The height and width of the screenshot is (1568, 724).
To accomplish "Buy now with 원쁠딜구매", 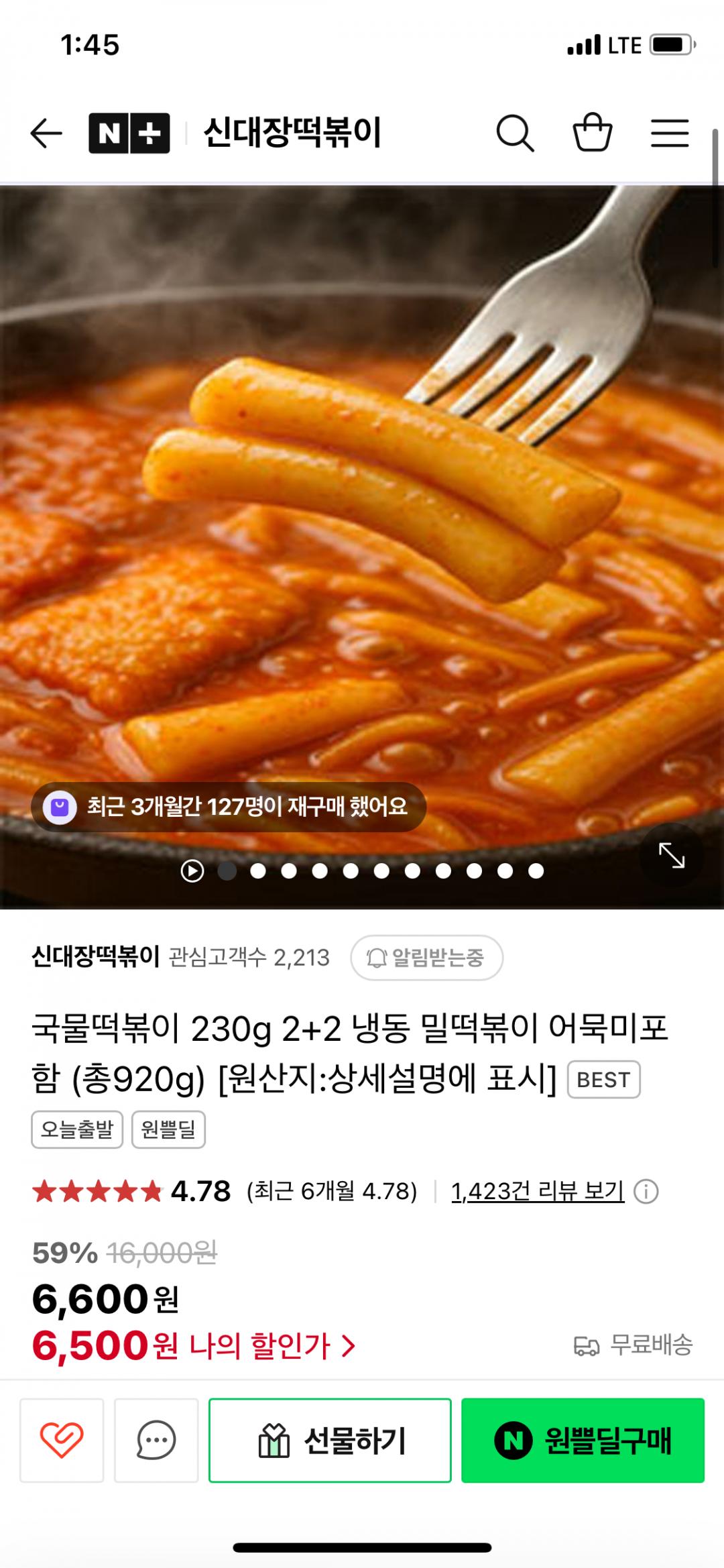I will click(583, 1440).
